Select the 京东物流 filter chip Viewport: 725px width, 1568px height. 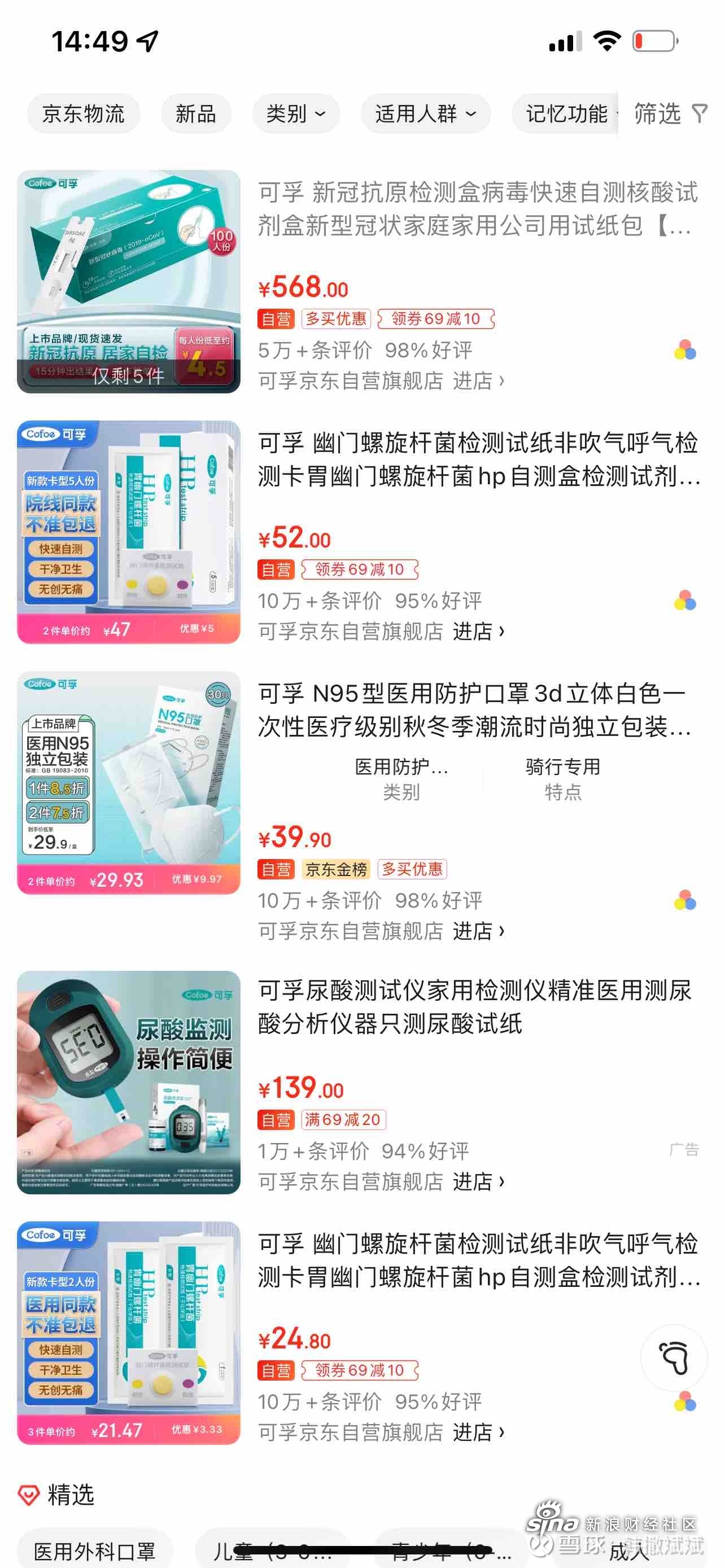click(x=84, y=114)
